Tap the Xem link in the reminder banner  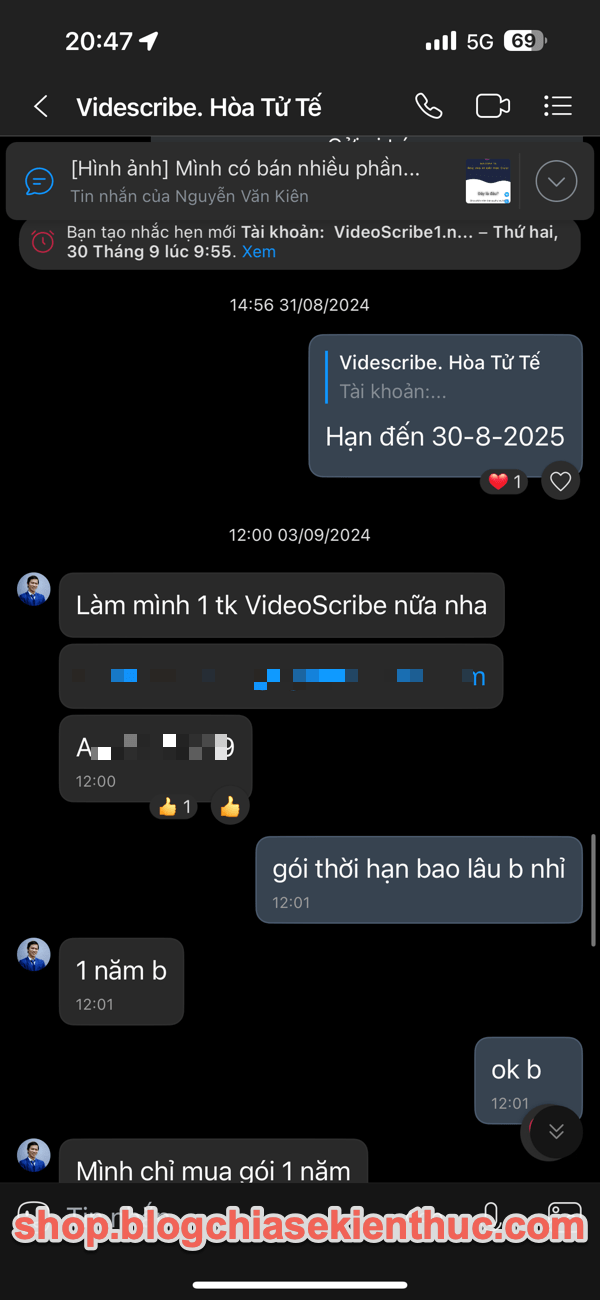pyautogui.click(x=259, y=252)
